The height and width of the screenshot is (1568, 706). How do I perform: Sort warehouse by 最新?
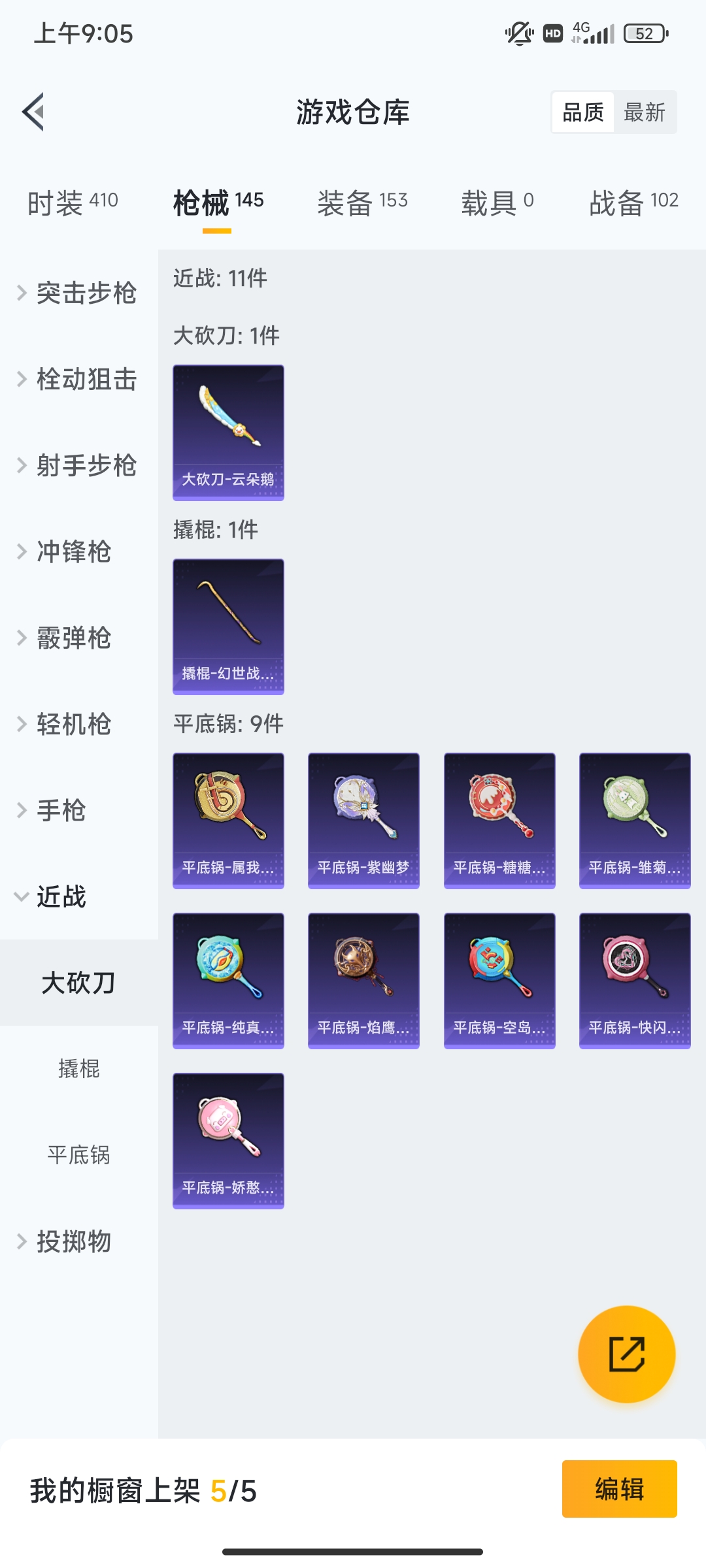pos(644,112)
